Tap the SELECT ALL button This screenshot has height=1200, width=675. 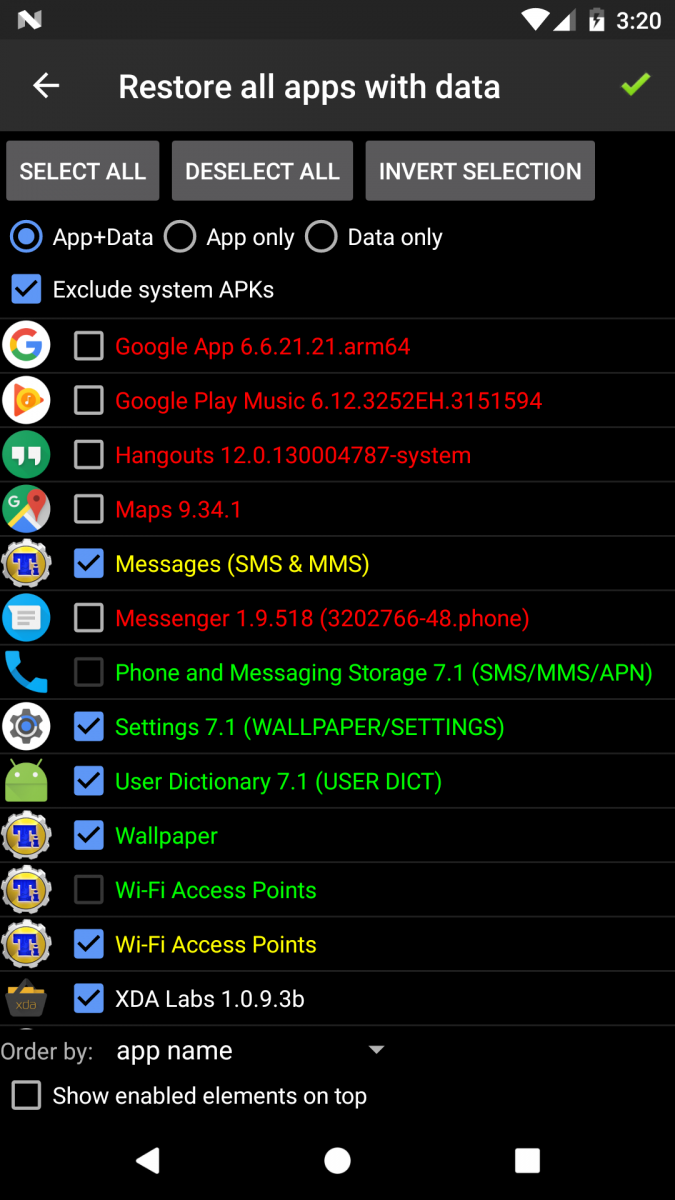click(83, 171)
